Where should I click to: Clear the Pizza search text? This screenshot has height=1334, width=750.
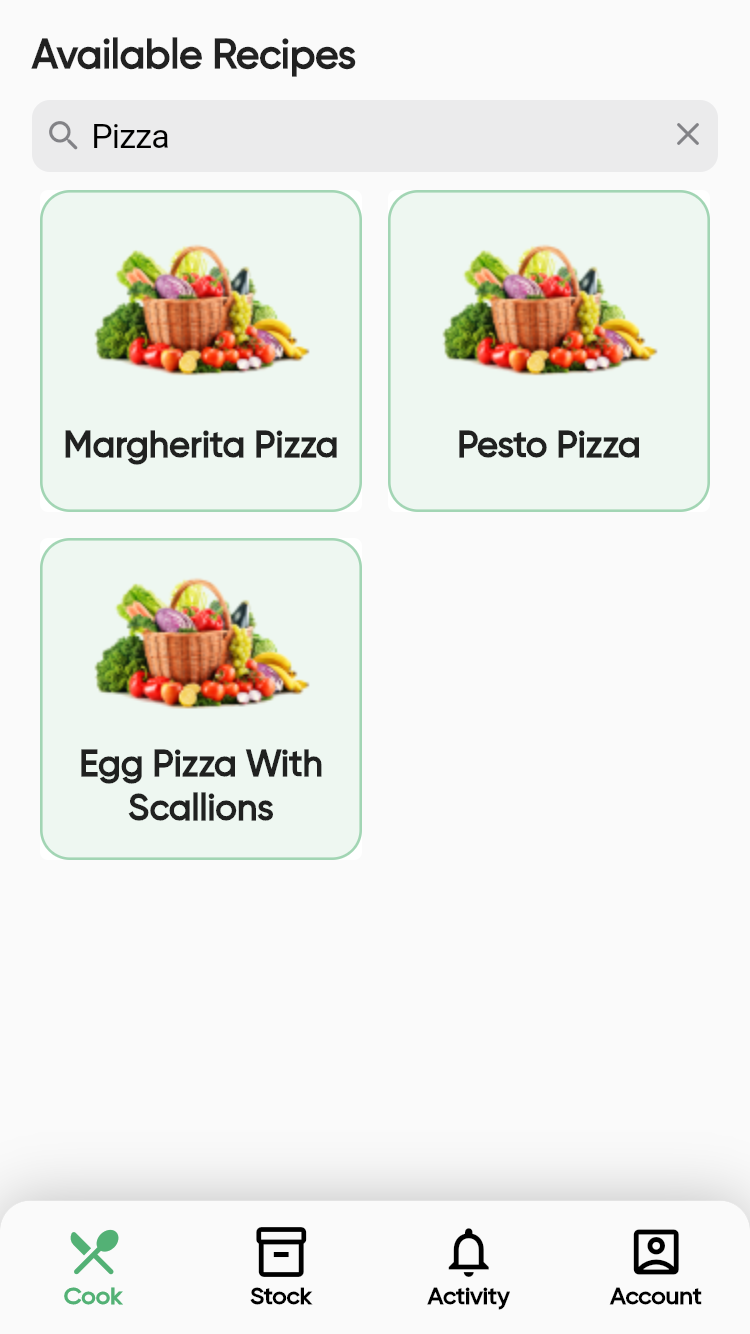point(687,135)
